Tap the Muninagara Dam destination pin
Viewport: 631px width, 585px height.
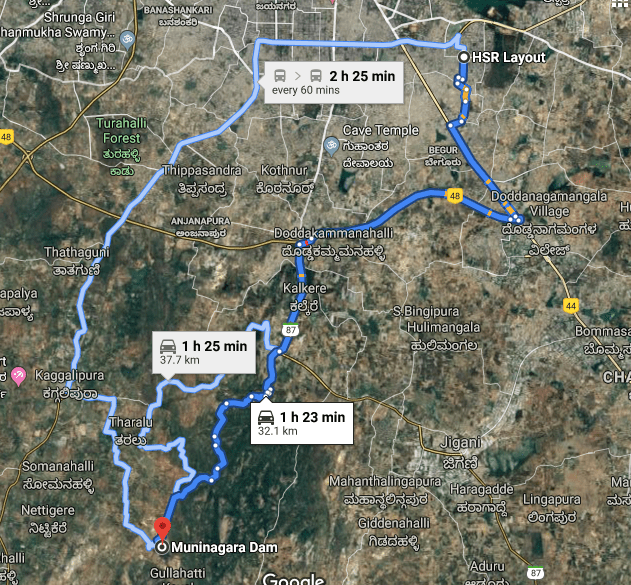click(163, 529)
